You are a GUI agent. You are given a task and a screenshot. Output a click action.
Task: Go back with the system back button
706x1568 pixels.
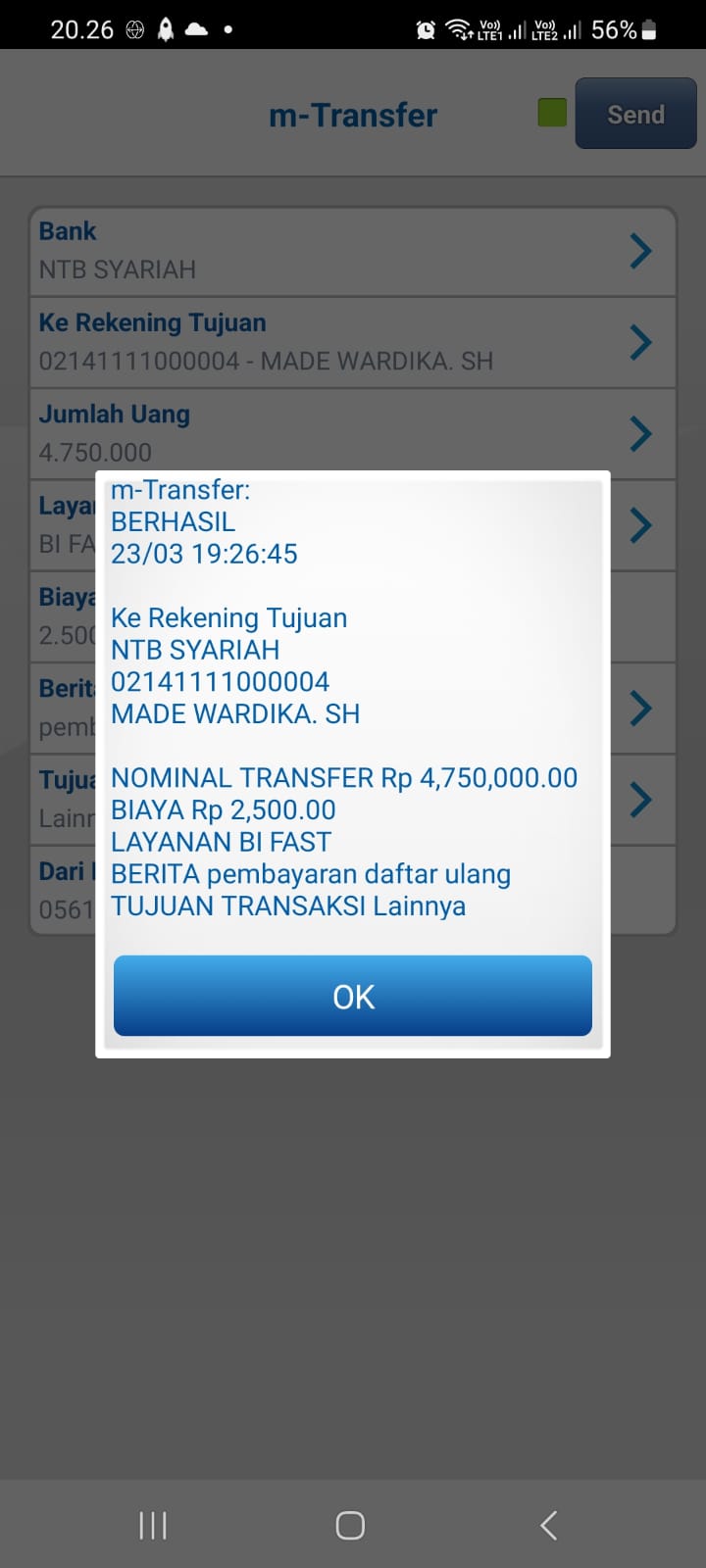click(549, 1525)
